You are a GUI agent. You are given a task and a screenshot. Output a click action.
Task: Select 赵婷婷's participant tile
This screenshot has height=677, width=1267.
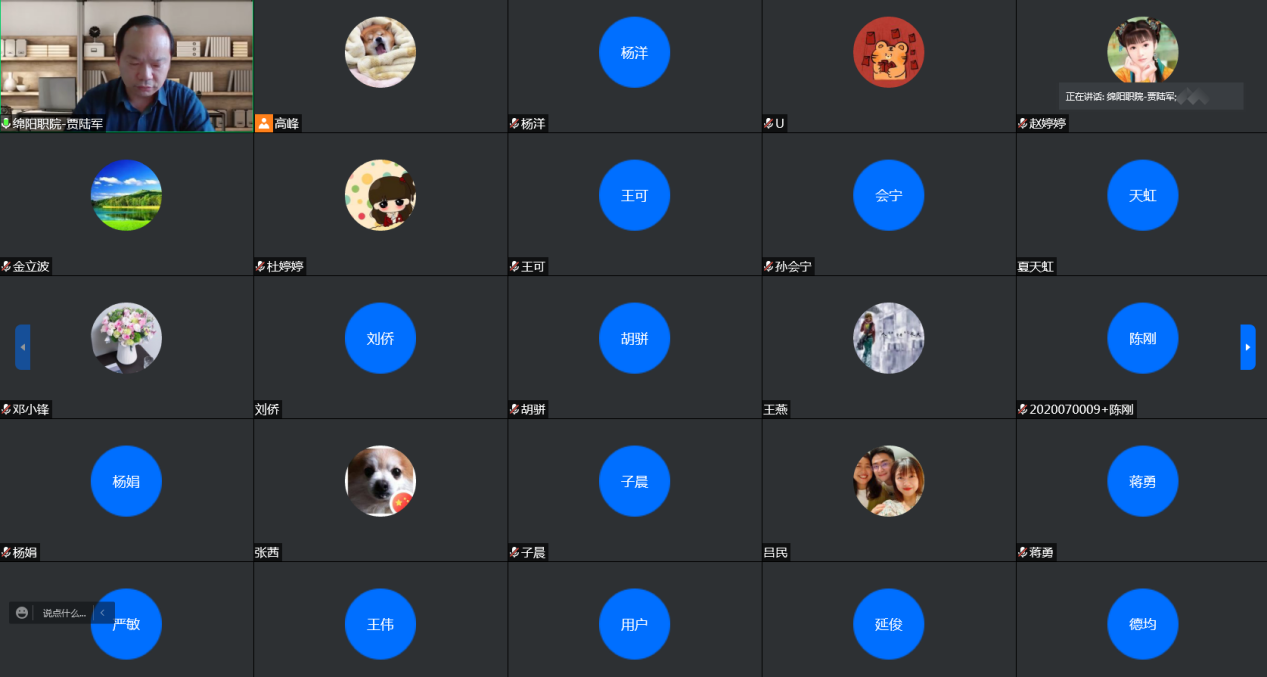[x=1142, y=50]
